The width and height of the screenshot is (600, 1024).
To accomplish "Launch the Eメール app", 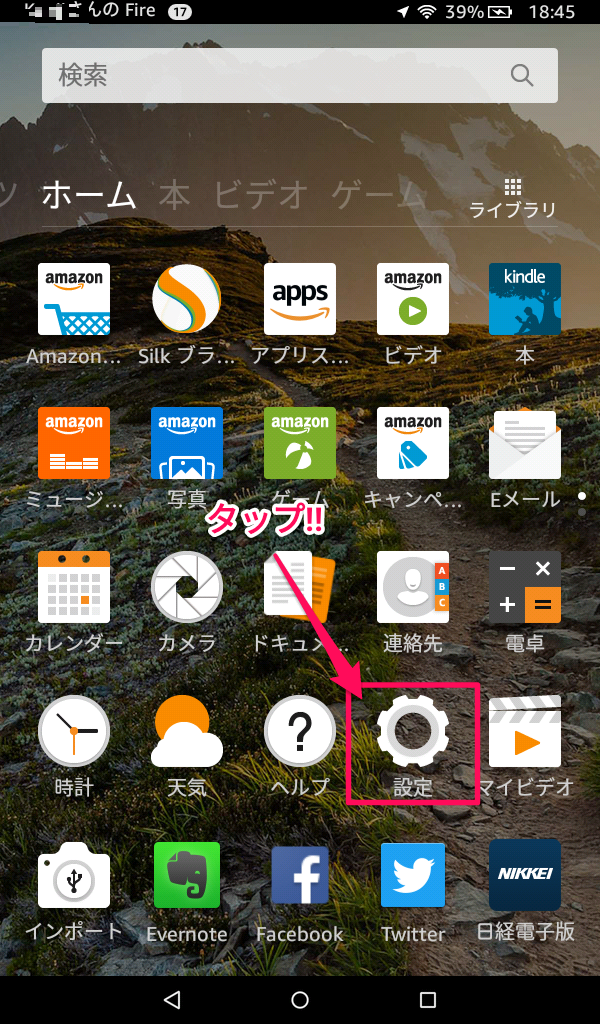I will click(525, 444).
